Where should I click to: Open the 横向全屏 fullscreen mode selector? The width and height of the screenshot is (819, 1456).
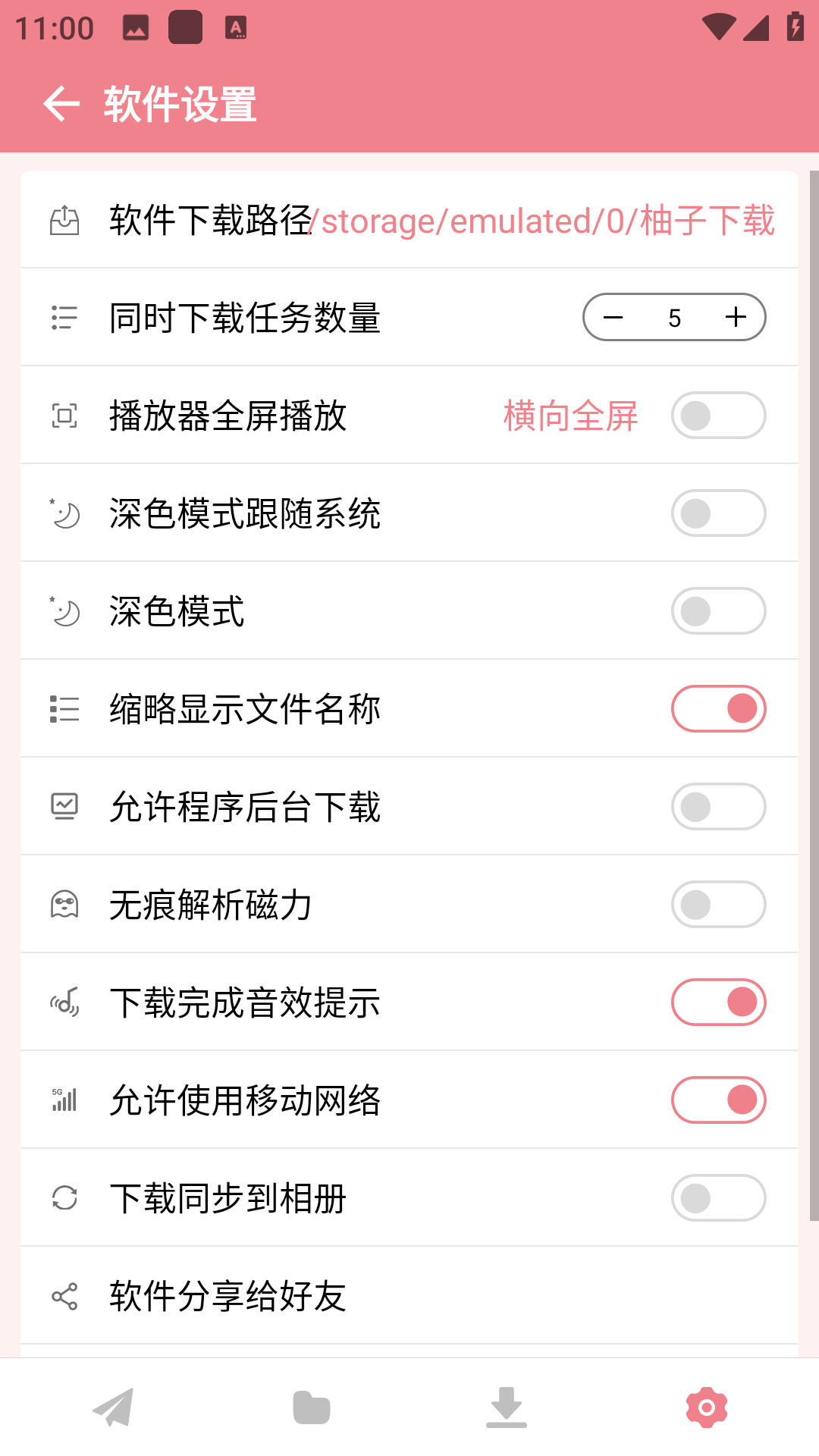pyautogui.click(x=570, y=416)
